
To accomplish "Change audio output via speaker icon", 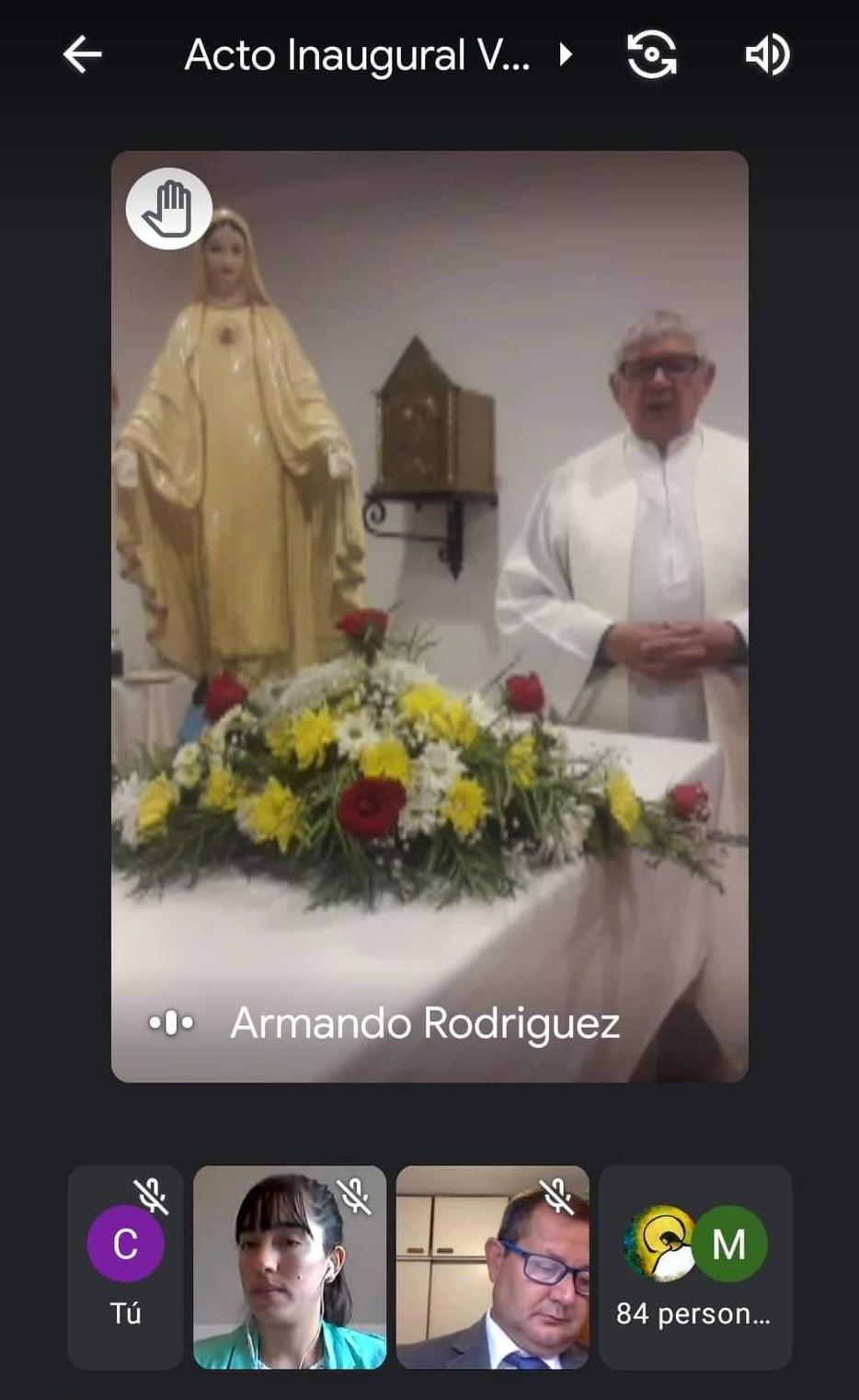I will (767, 55).
